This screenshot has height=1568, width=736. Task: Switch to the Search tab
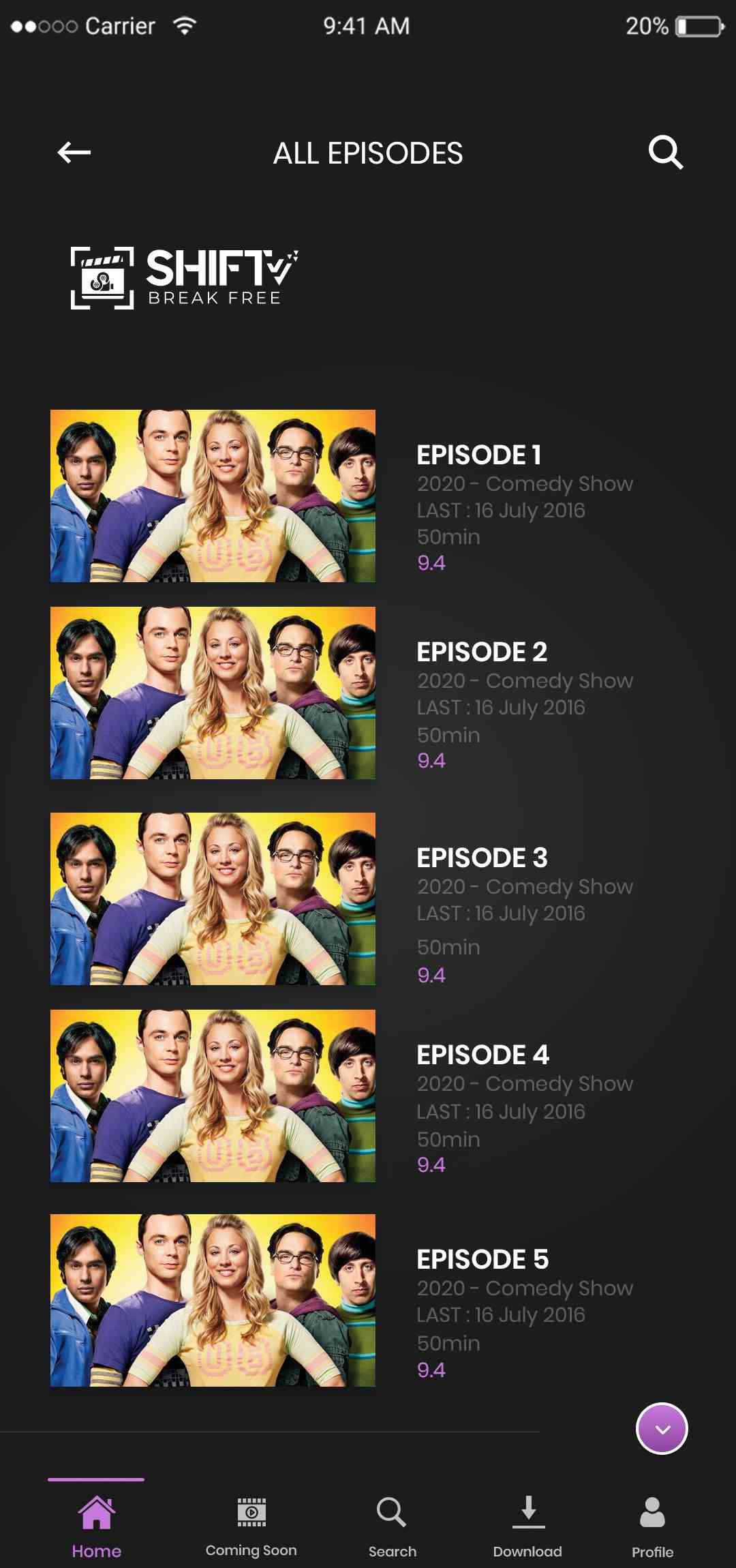click(392, 1527)
